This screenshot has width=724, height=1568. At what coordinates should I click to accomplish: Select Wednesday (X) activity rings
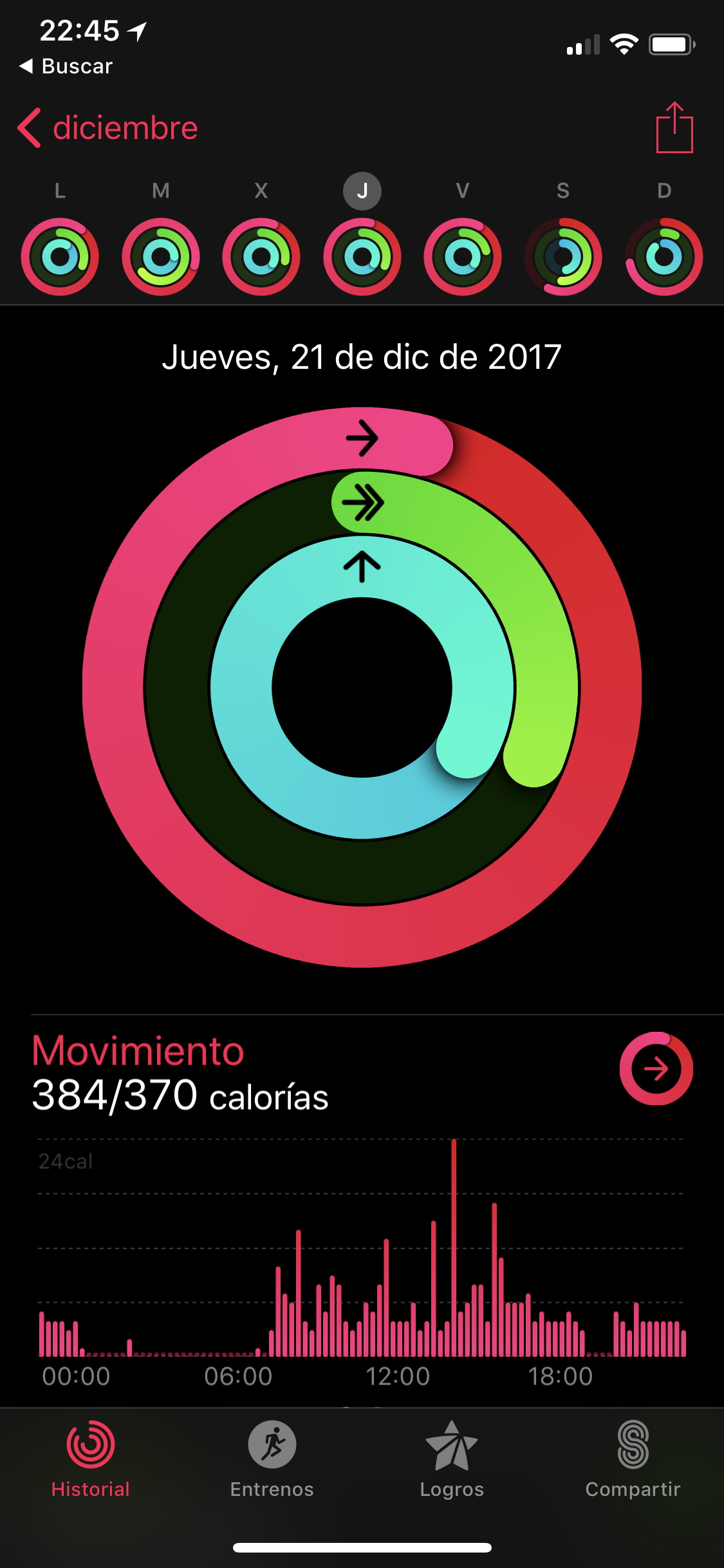coord(261,257)
